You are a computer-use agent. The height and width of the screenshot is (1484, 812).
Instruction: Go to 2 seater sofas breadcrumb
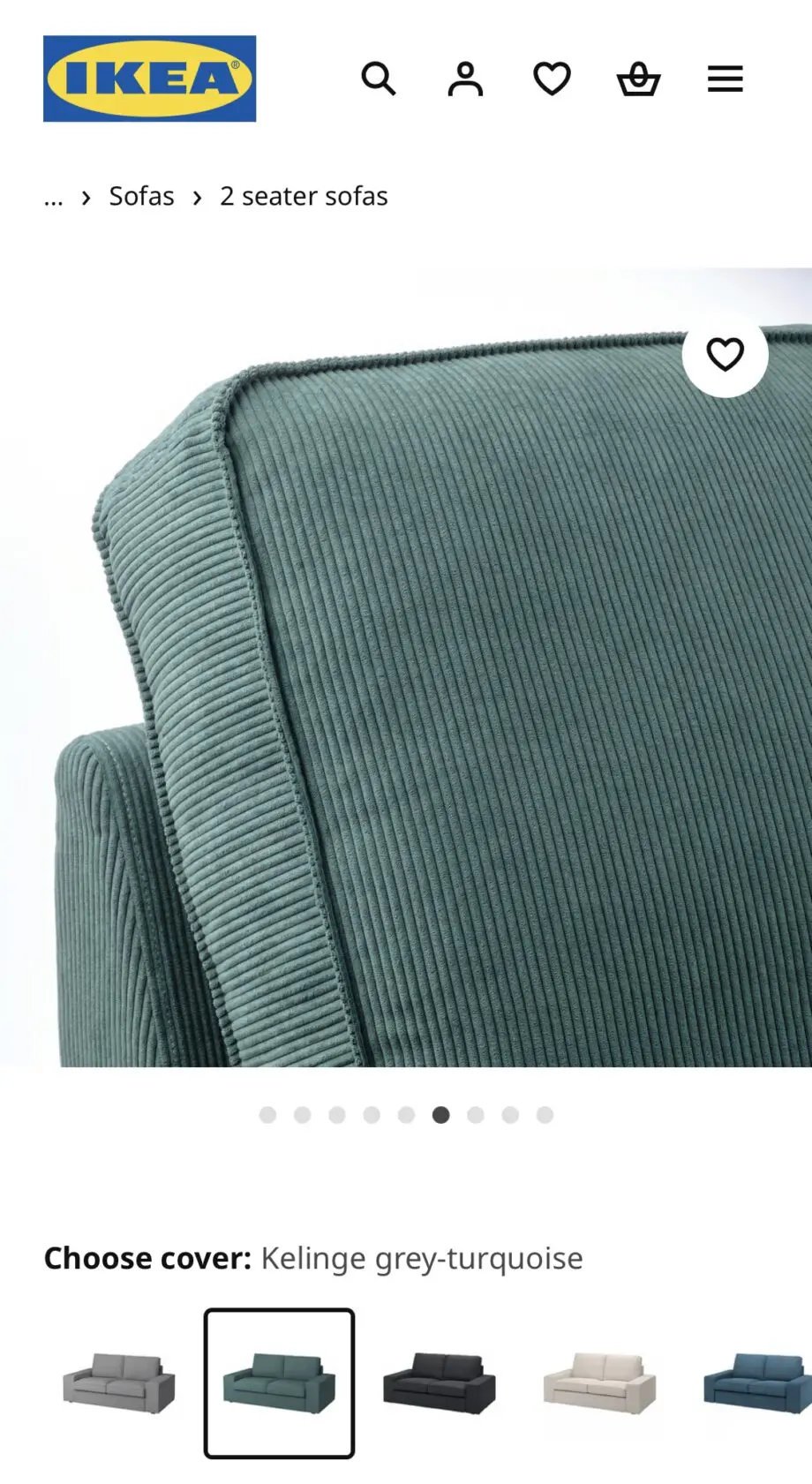coord(304,196)
